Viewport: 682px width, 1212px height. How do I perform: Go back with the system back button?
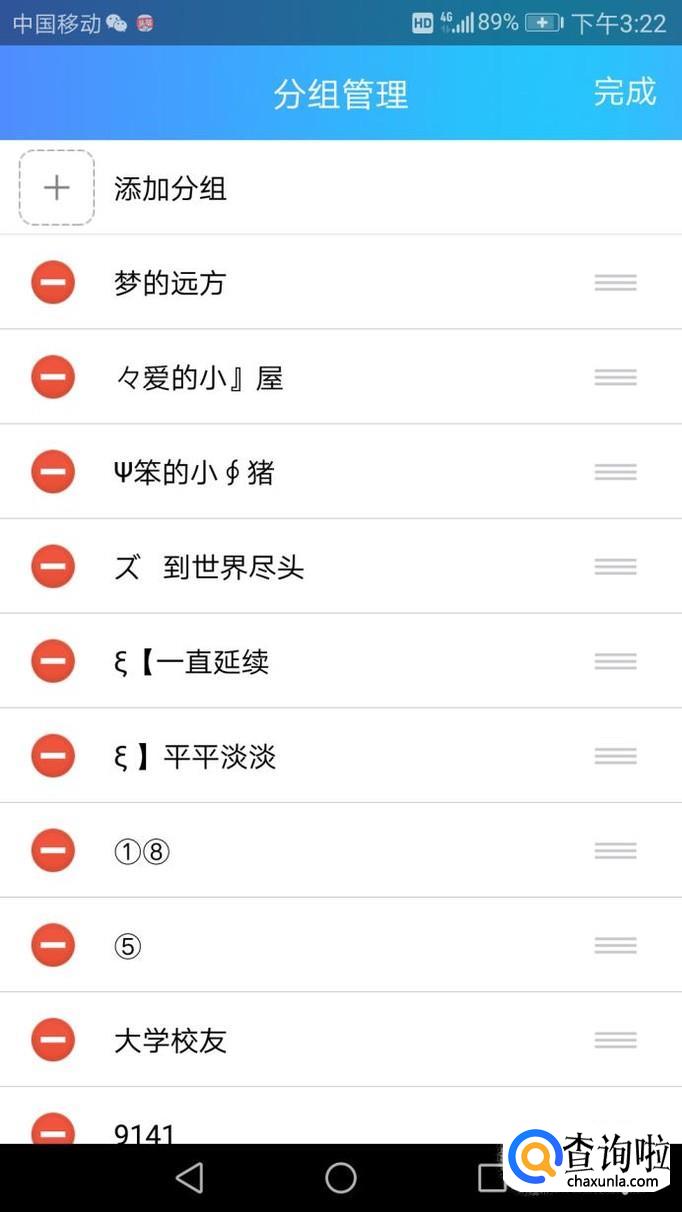189,1178
